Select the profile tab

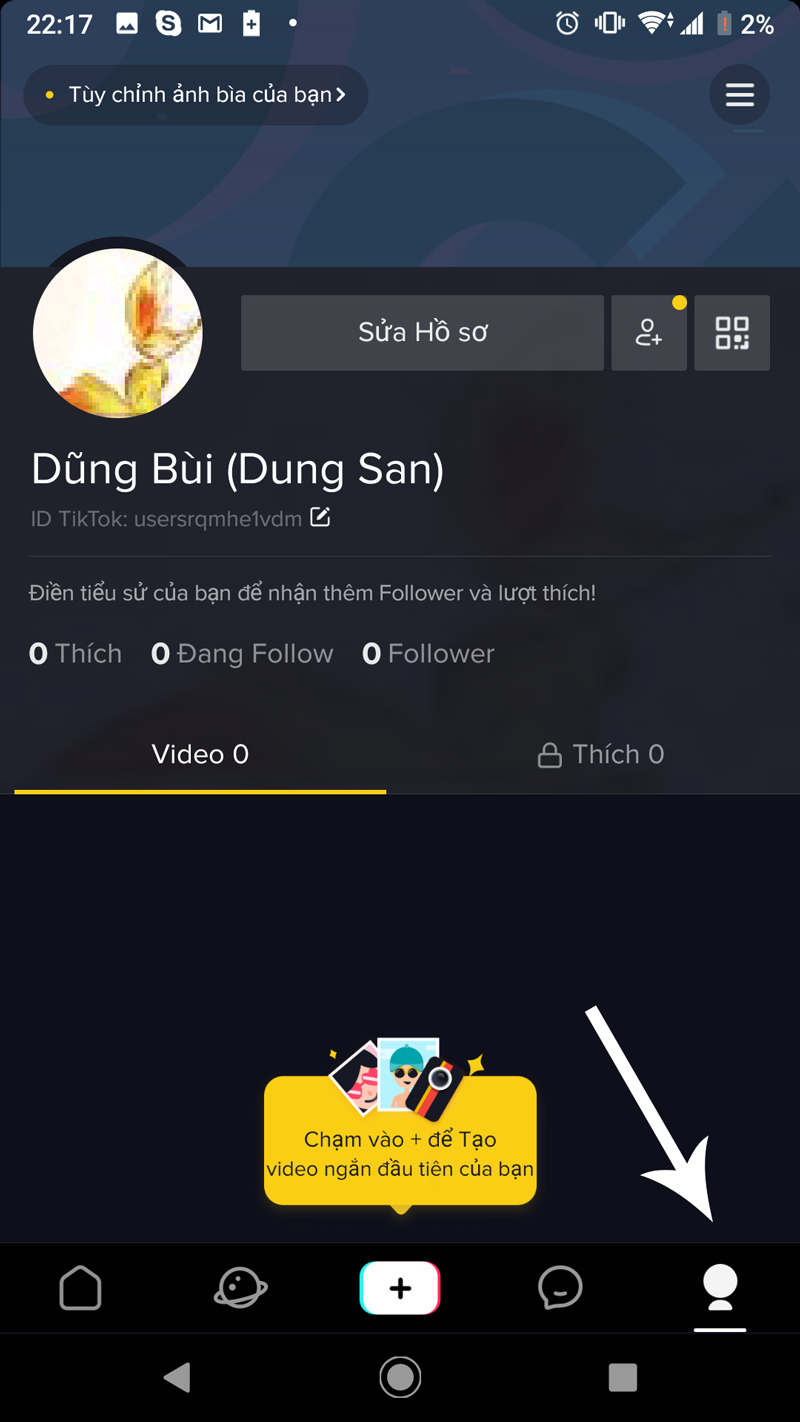(x=720, y=1288)
